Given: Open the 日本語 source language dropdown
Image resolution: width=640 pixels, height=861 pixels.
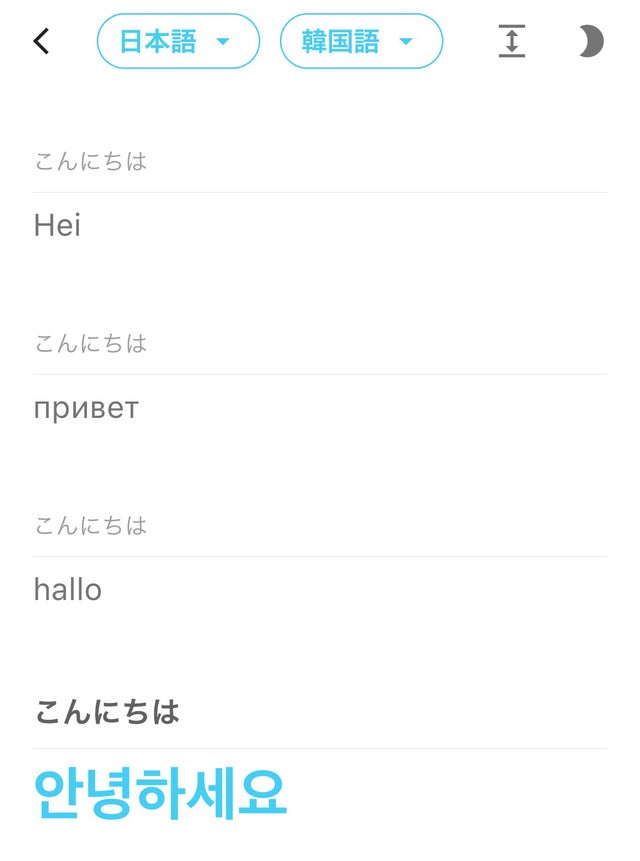Looking at the screenshot, I should tap(178, 41).
